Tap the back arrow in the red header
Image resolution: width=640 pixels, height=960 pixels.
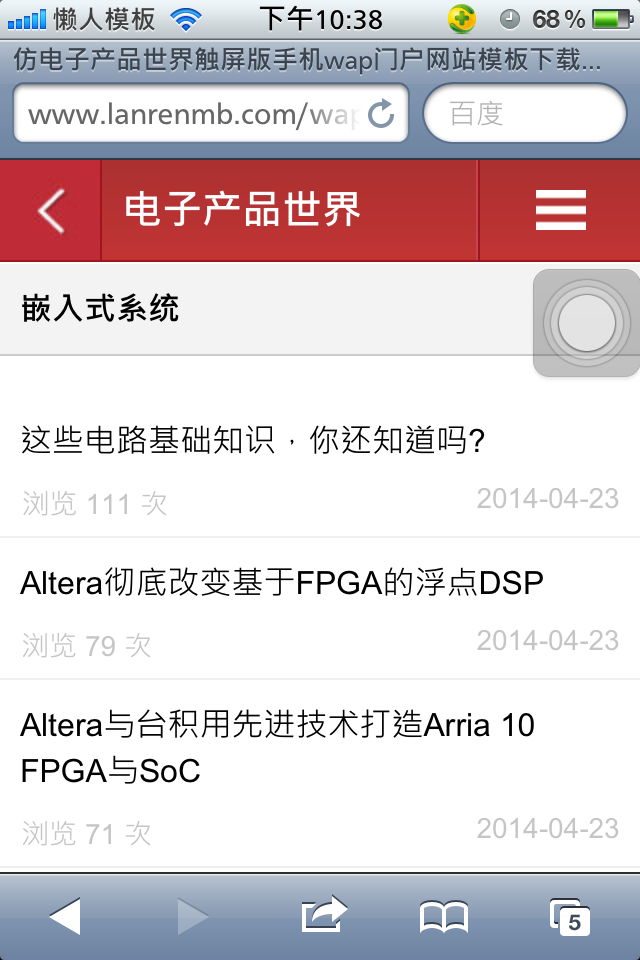(51, 211)
